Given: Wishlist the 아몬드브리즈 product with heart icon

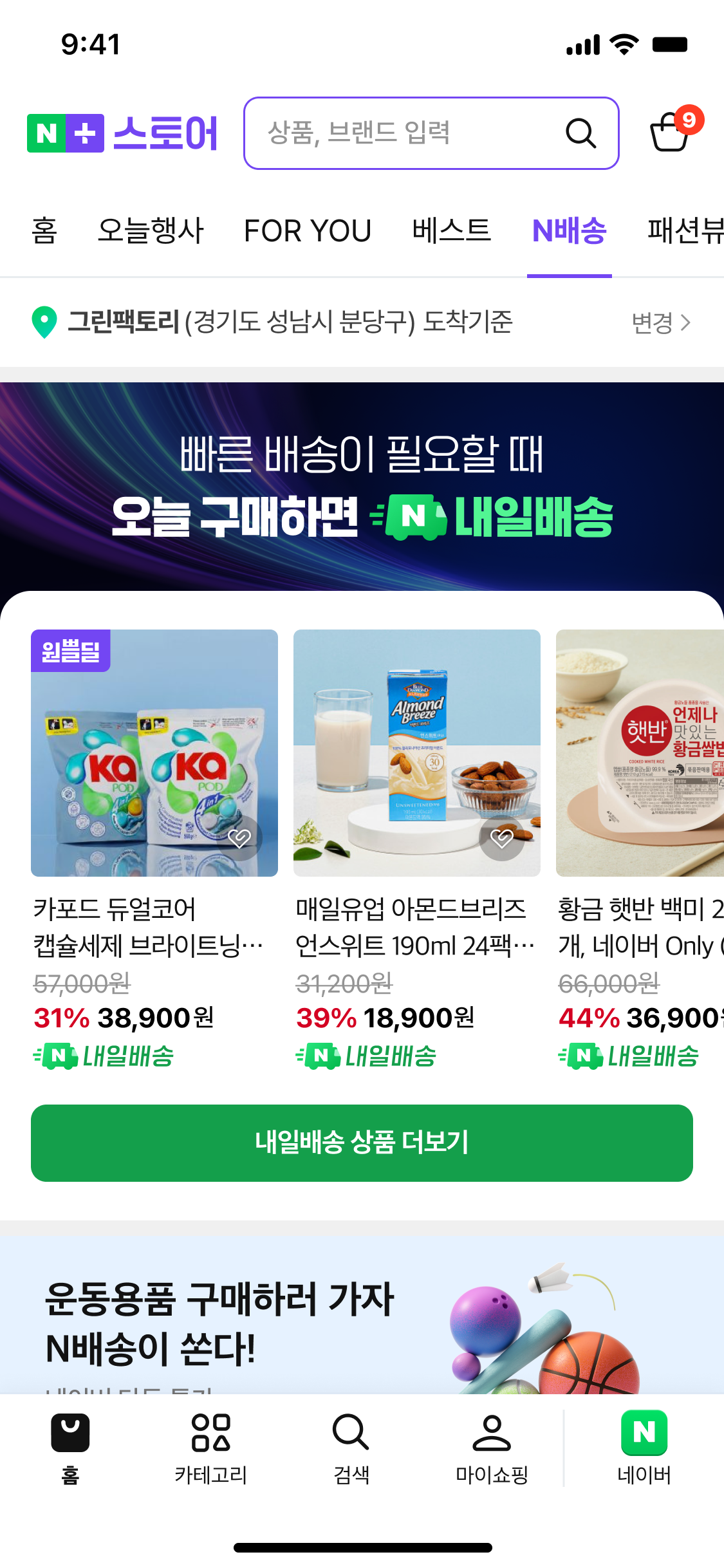Looking at the screenshot, I should point(502,838).
